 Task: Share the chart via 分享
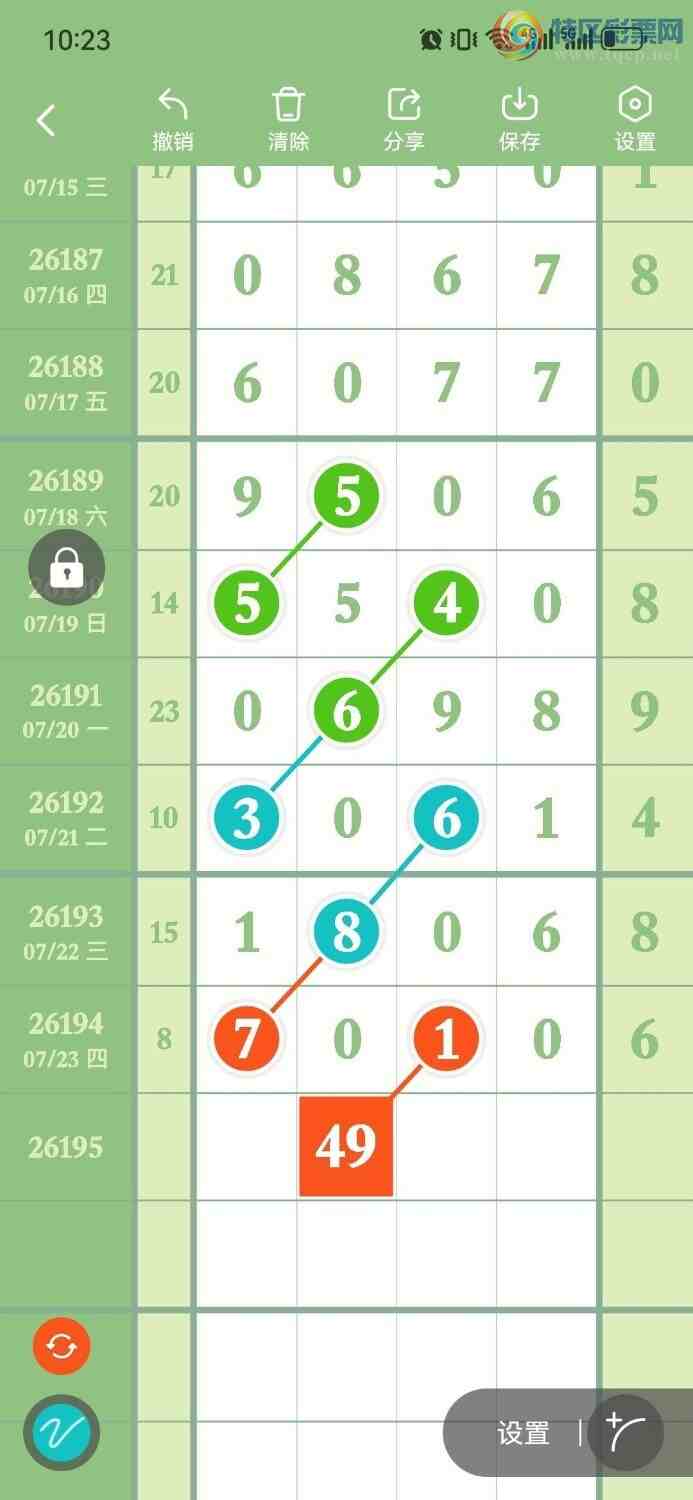click(404, 120)
